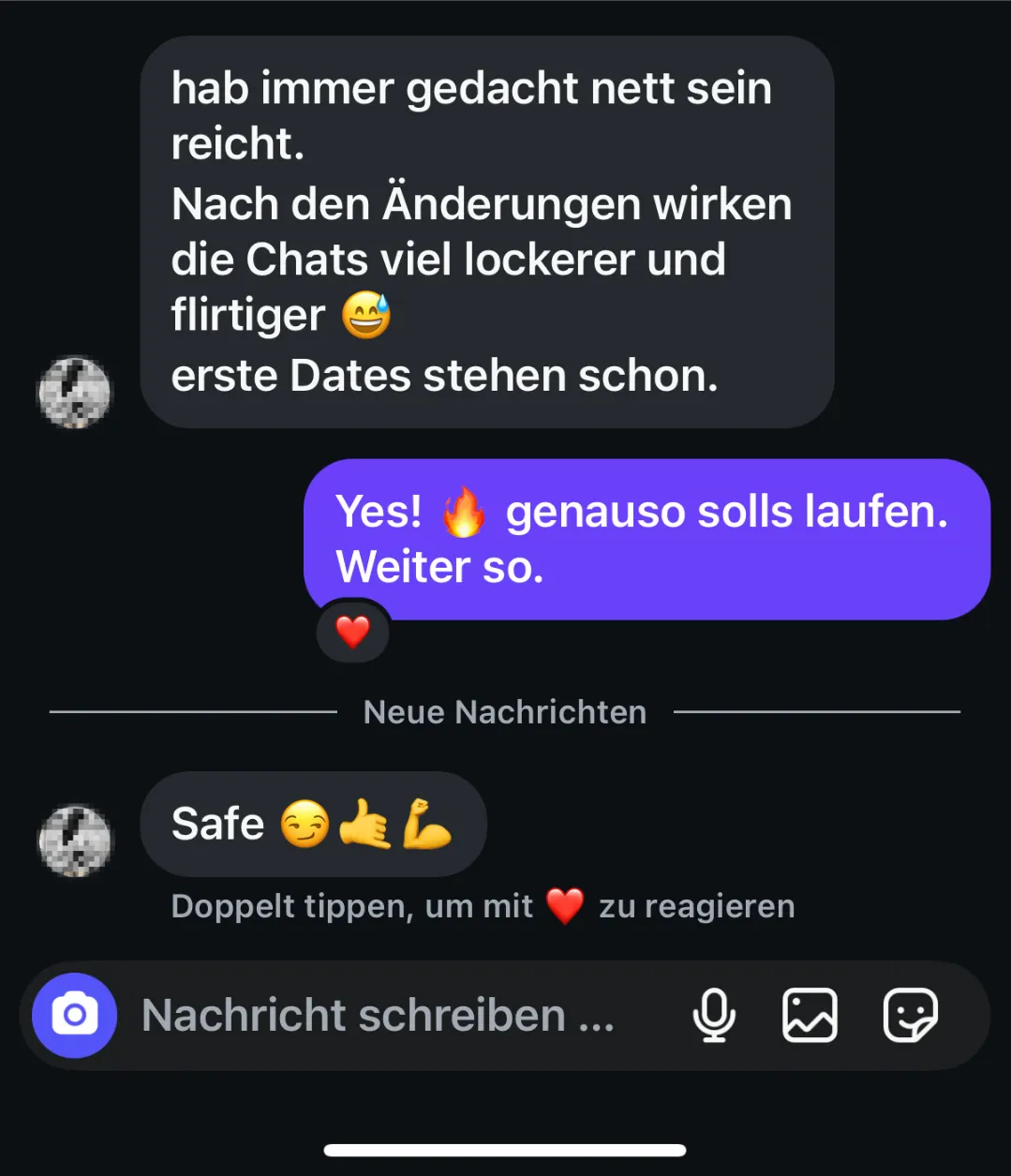
Task: Open the photo gallery picker
Action: [810, 1015]
